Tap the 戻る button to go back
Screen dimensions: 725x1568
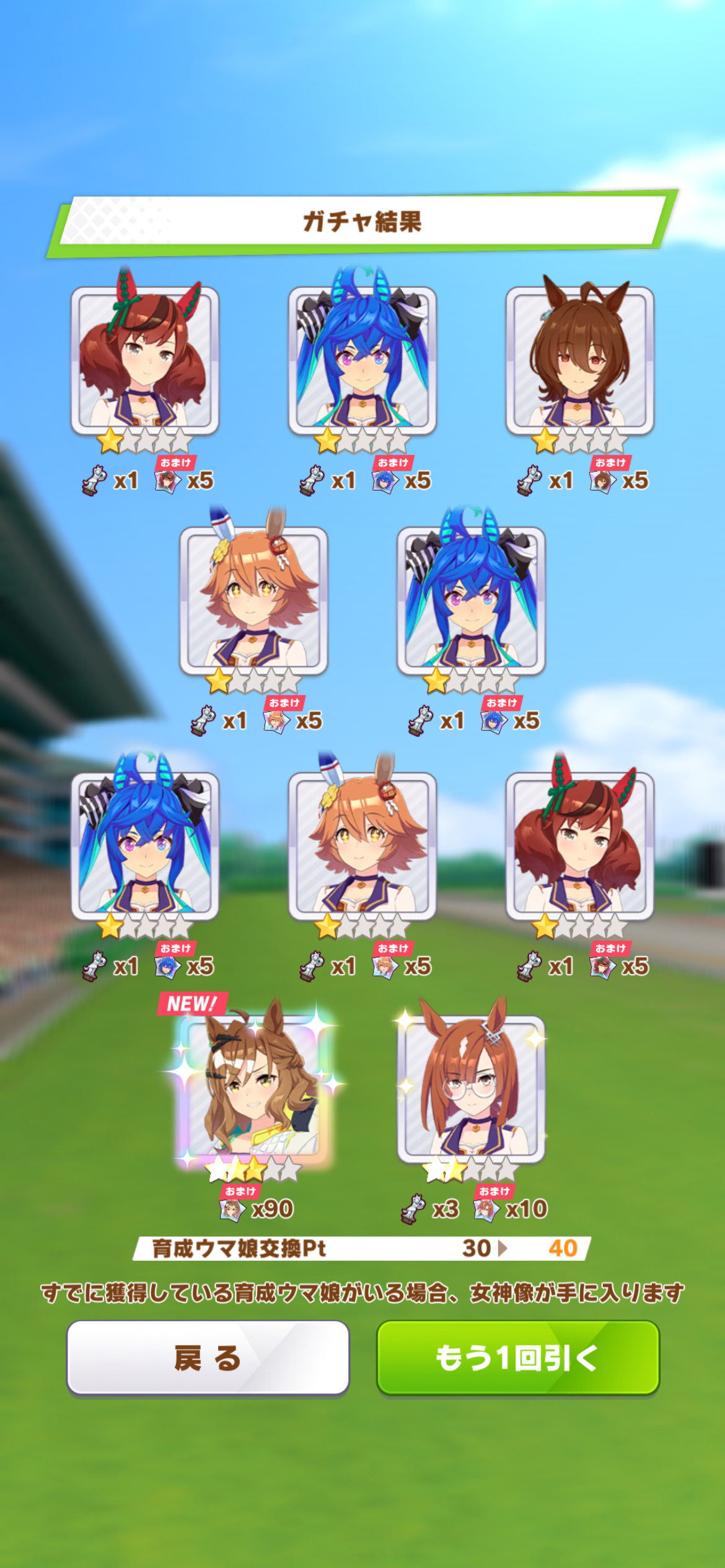point(208,1357)
